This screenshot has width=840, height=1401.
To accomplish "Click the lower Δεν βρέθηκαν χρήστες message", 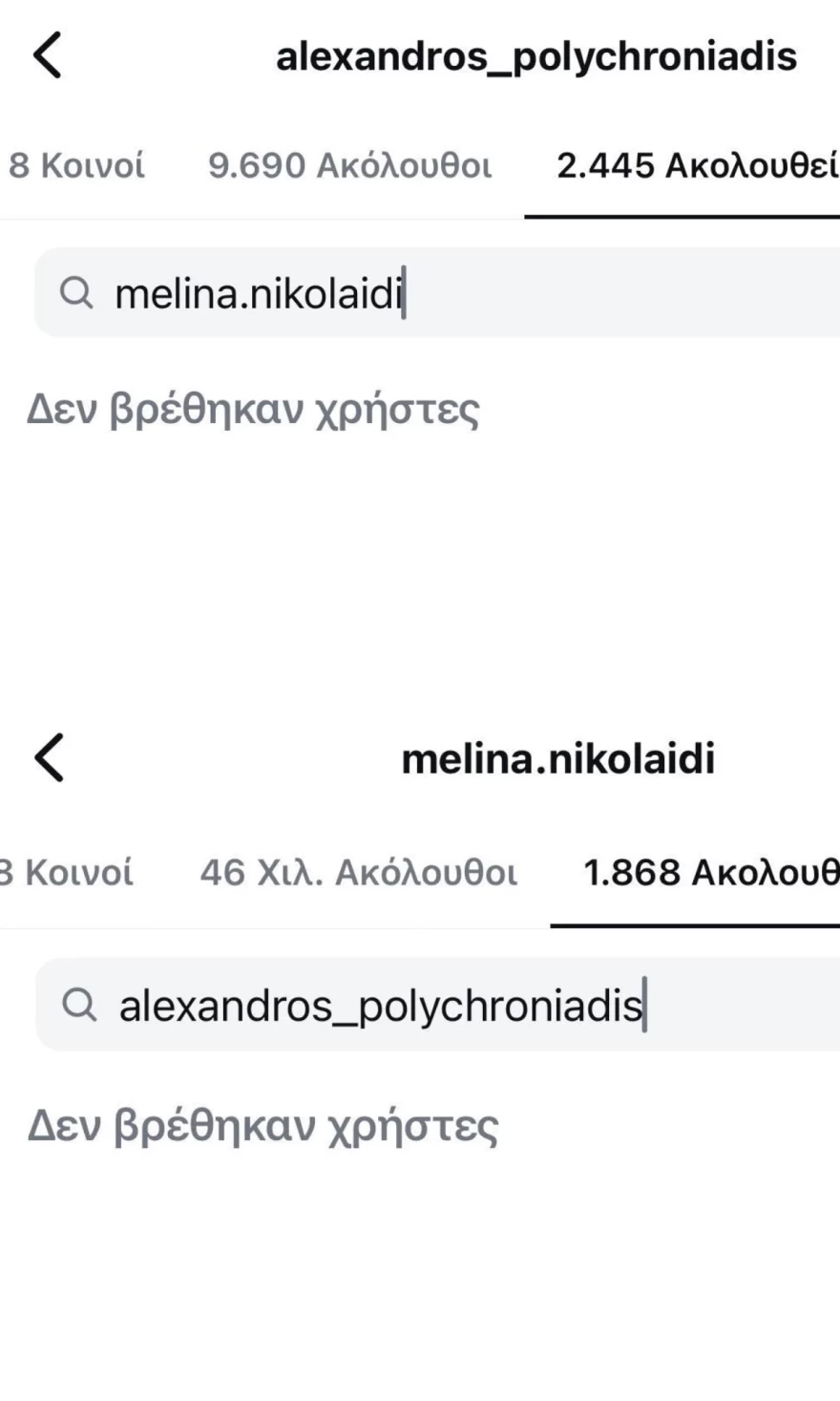I will point(262,1124).
